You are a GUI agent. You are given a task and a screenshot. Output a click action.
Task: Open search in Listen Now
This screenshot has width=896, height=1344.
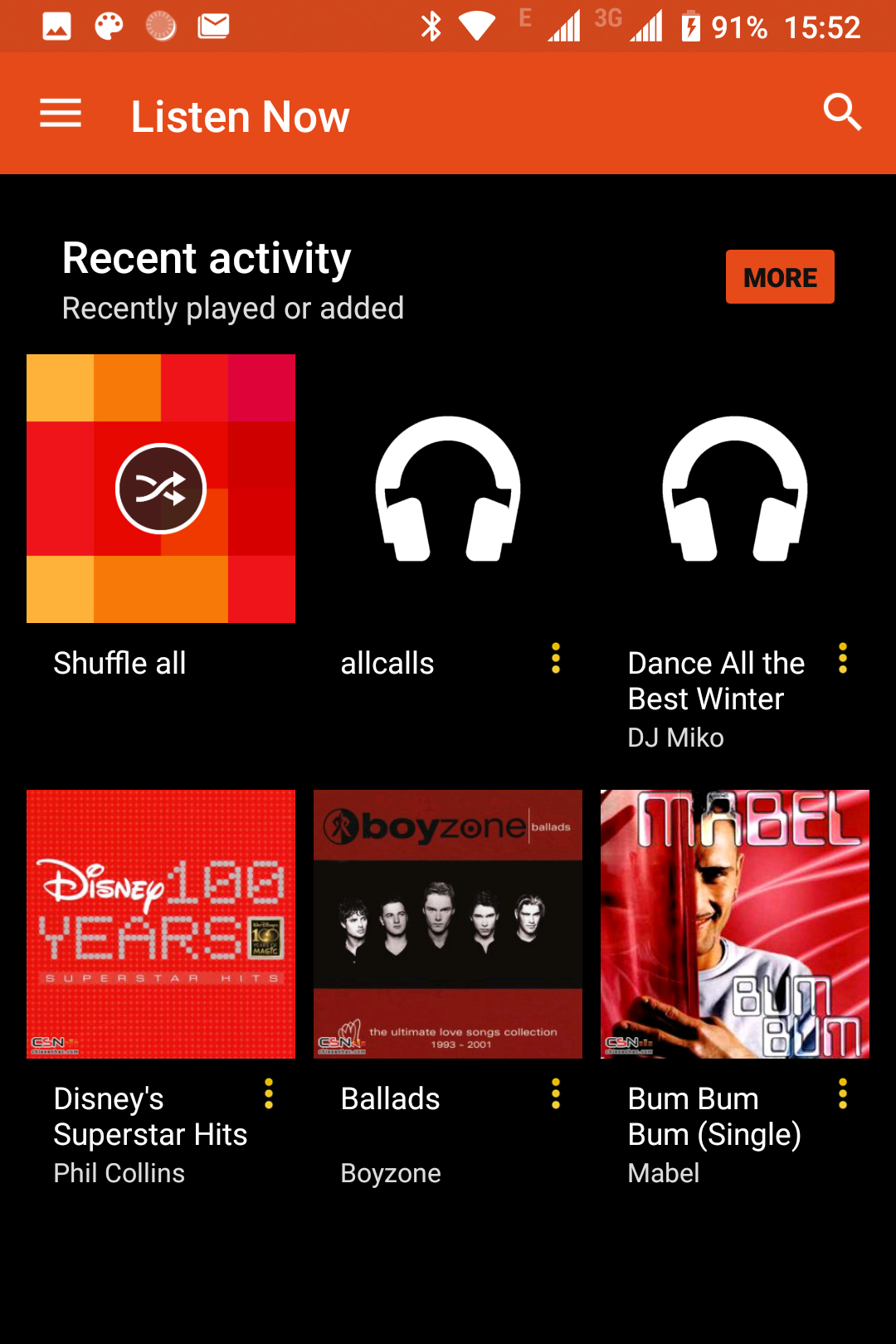tap(842, 113)
